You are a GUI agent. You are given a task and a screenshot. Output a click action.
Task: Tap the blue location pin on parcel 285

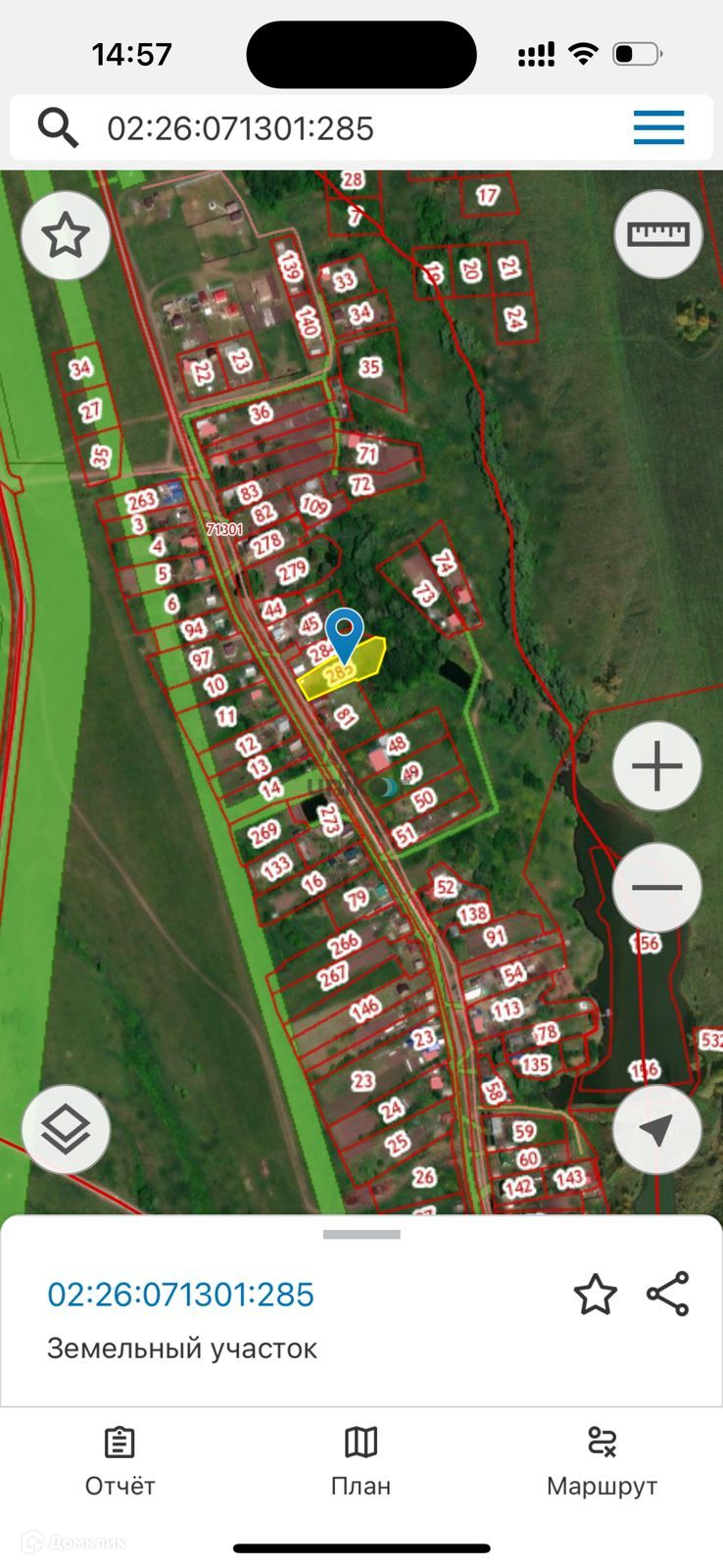[x=344, y=632]
